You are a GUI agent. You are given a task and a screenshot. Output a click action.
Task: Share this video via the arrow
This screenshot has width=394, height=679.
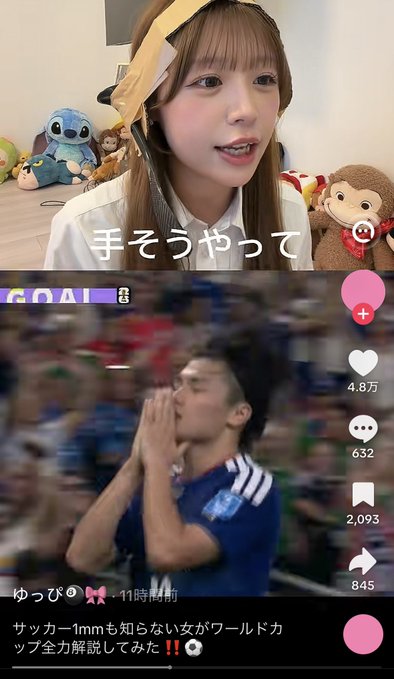363,561
